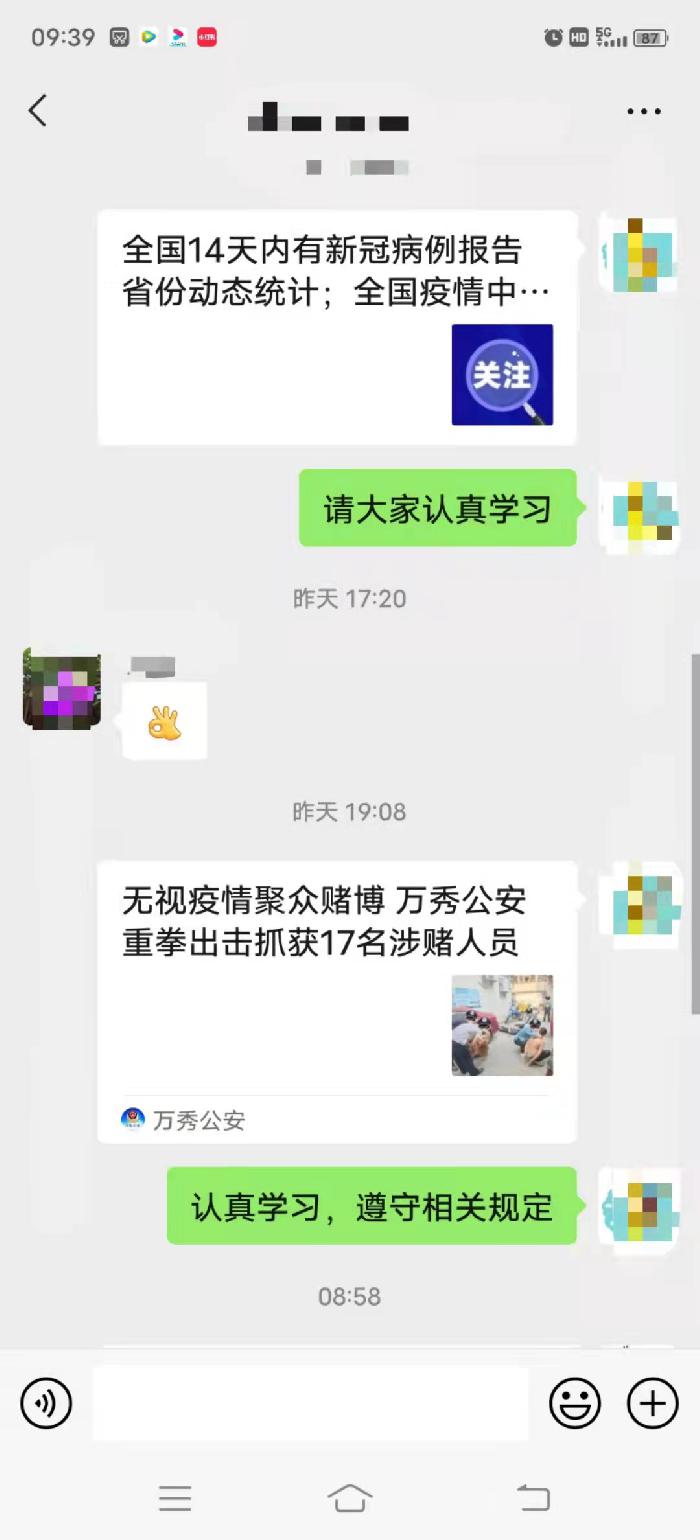Switch to voice message input

pos(46,1403)
